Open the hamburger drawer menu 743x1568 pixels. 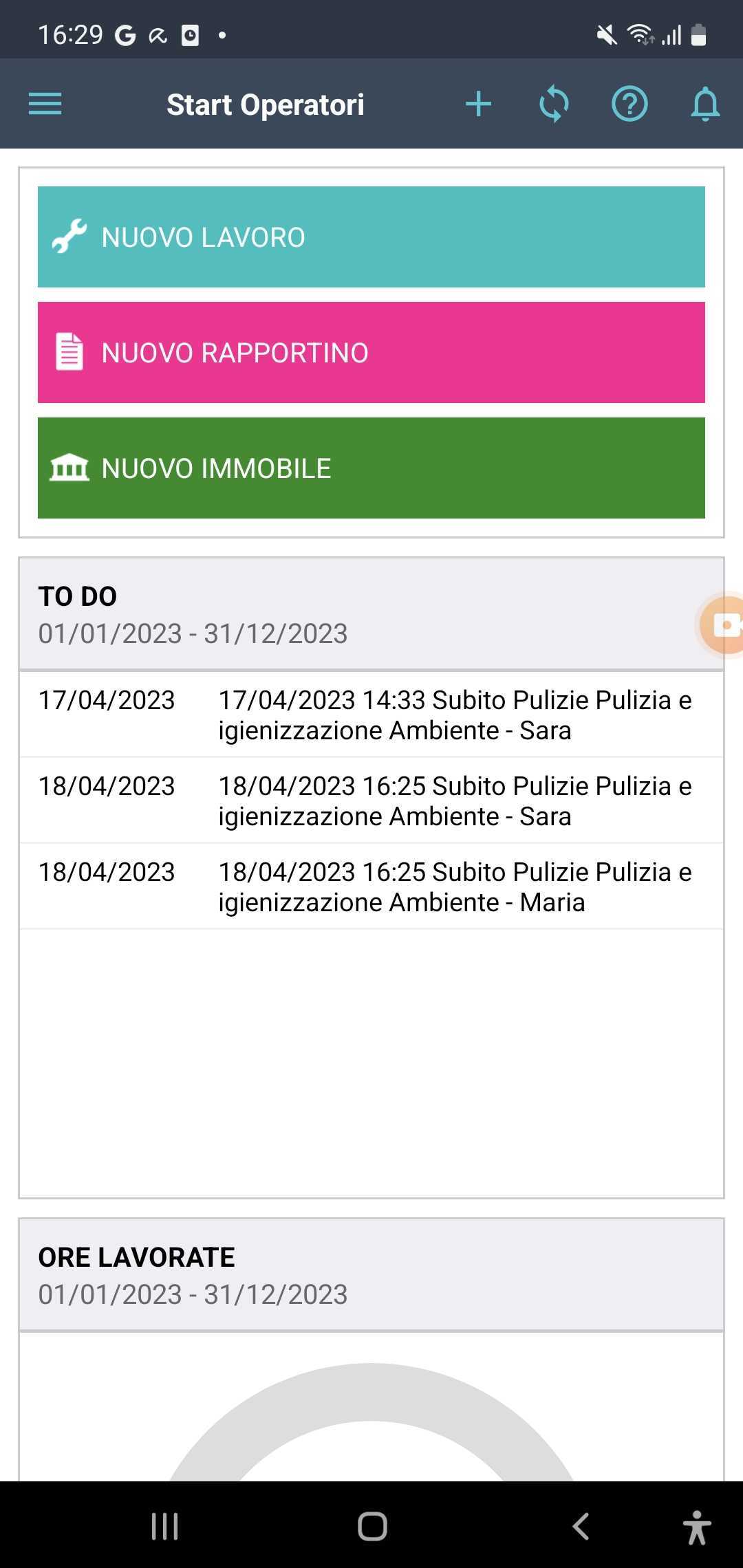[x=45, y=105]
